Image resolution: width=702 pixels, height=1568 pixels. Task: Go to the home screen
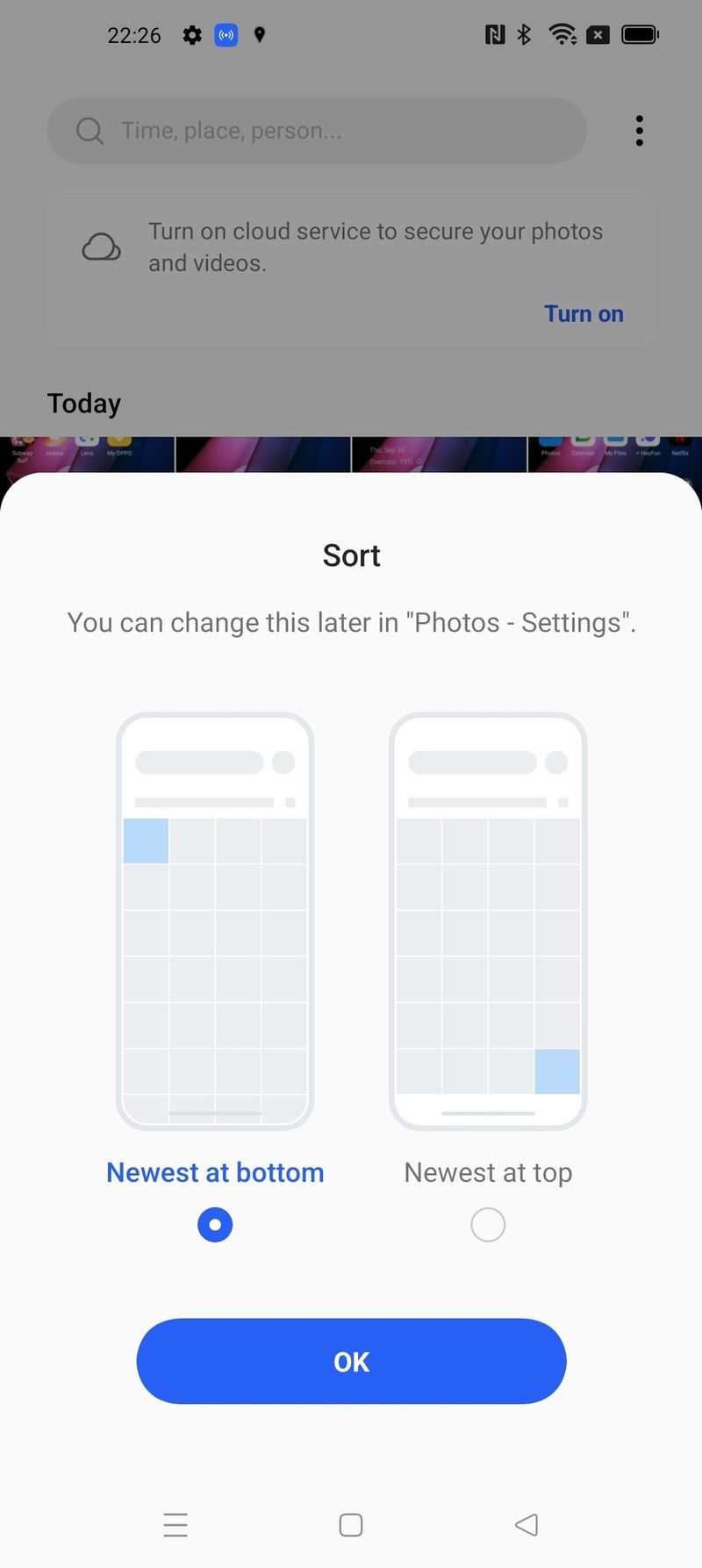point(351,1524)
